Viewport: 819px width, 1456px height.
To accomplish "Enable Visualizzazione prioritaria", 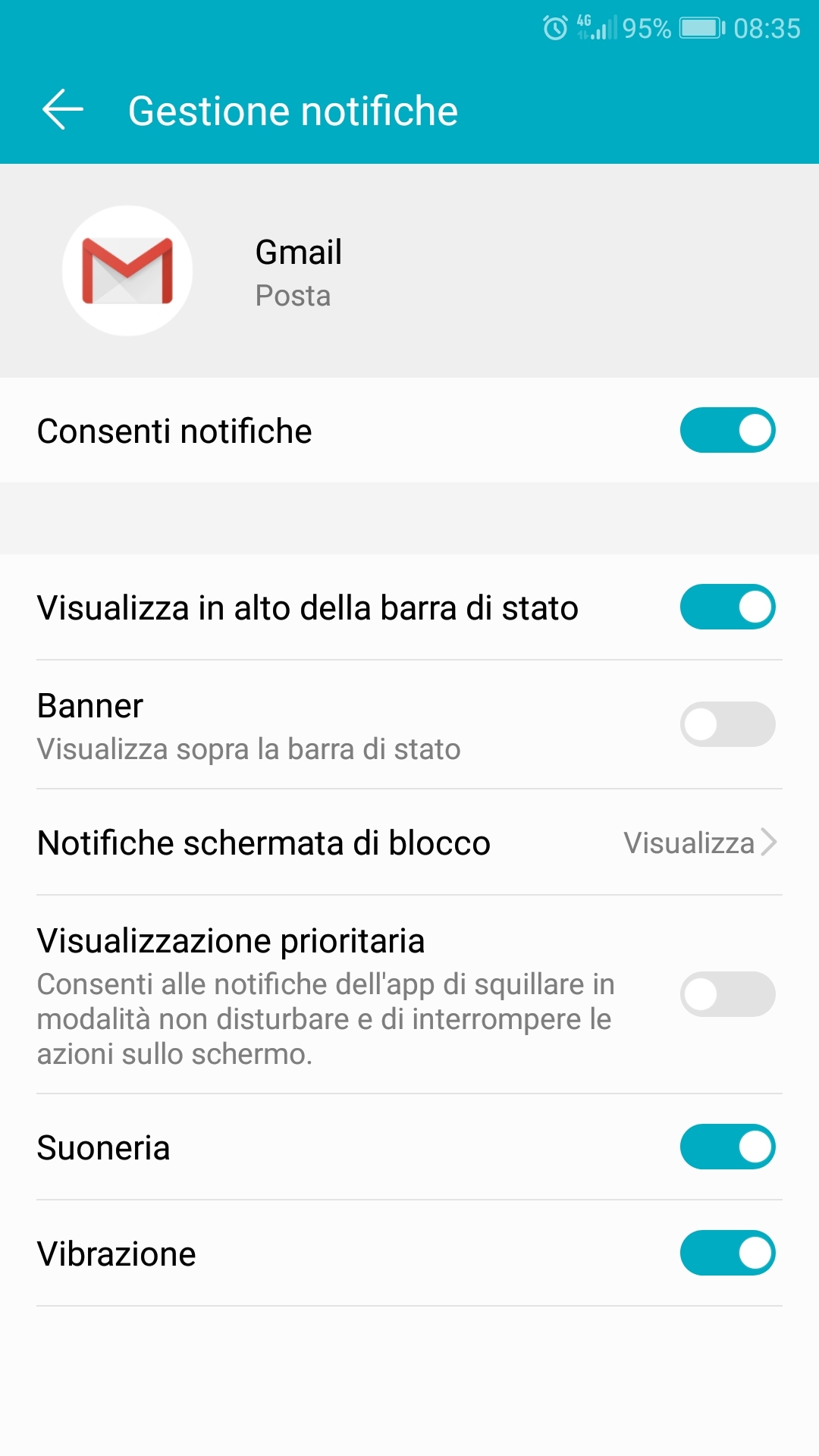I will click(726, 994).
